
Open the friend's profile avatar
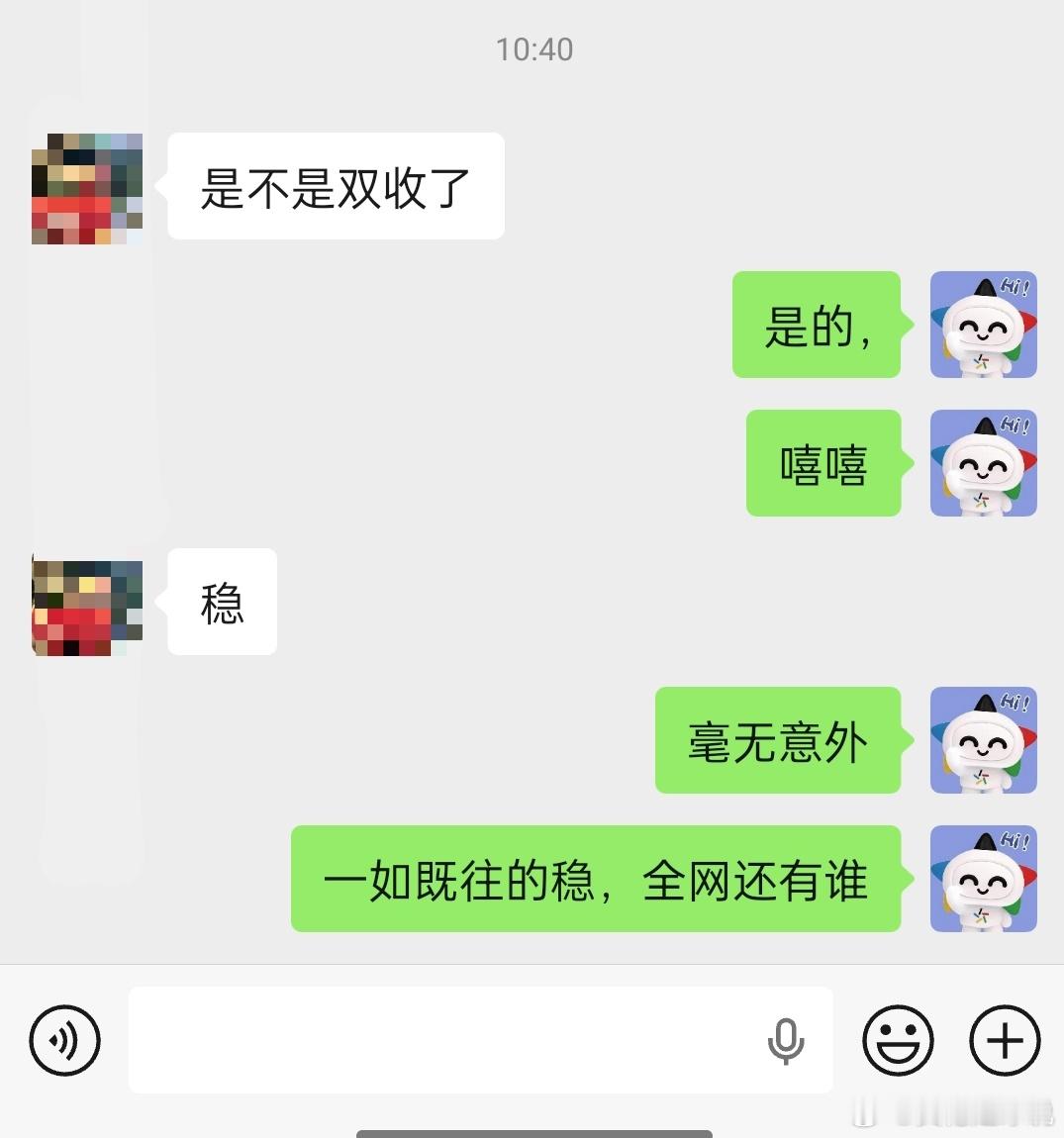86,188
